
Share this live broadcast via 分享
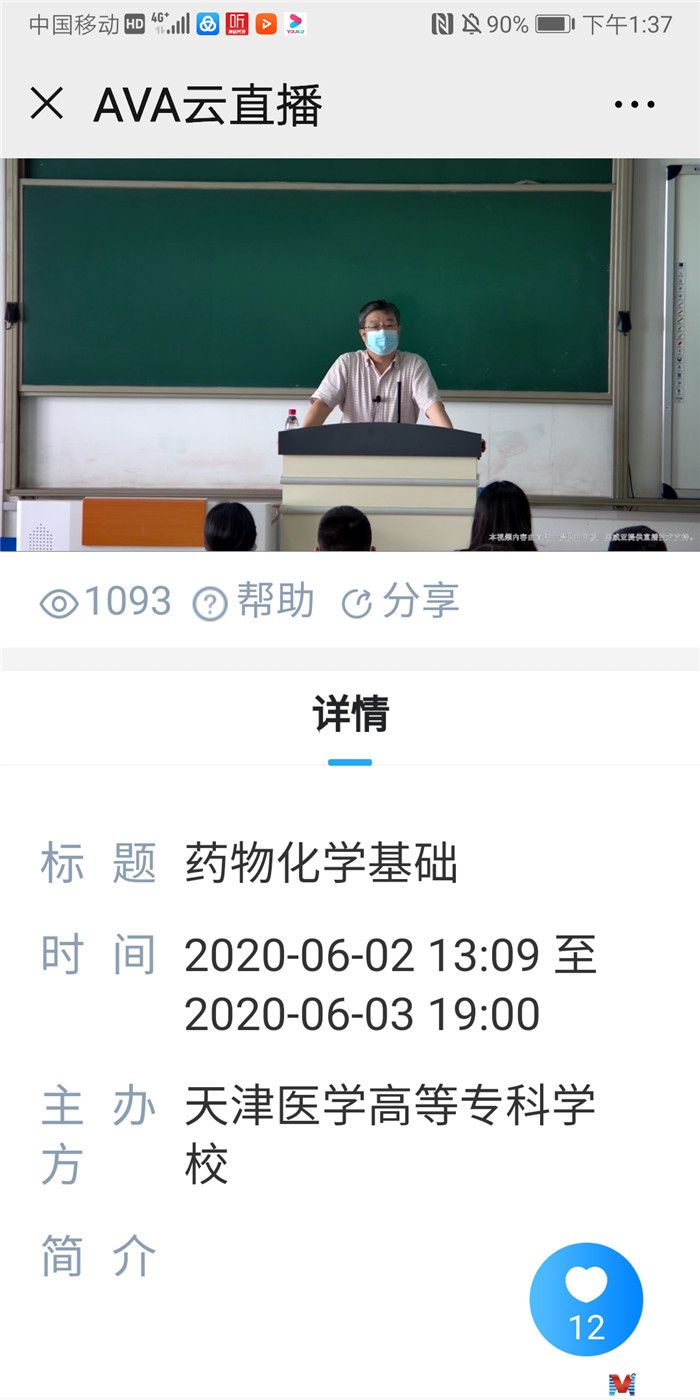point(400,602)
